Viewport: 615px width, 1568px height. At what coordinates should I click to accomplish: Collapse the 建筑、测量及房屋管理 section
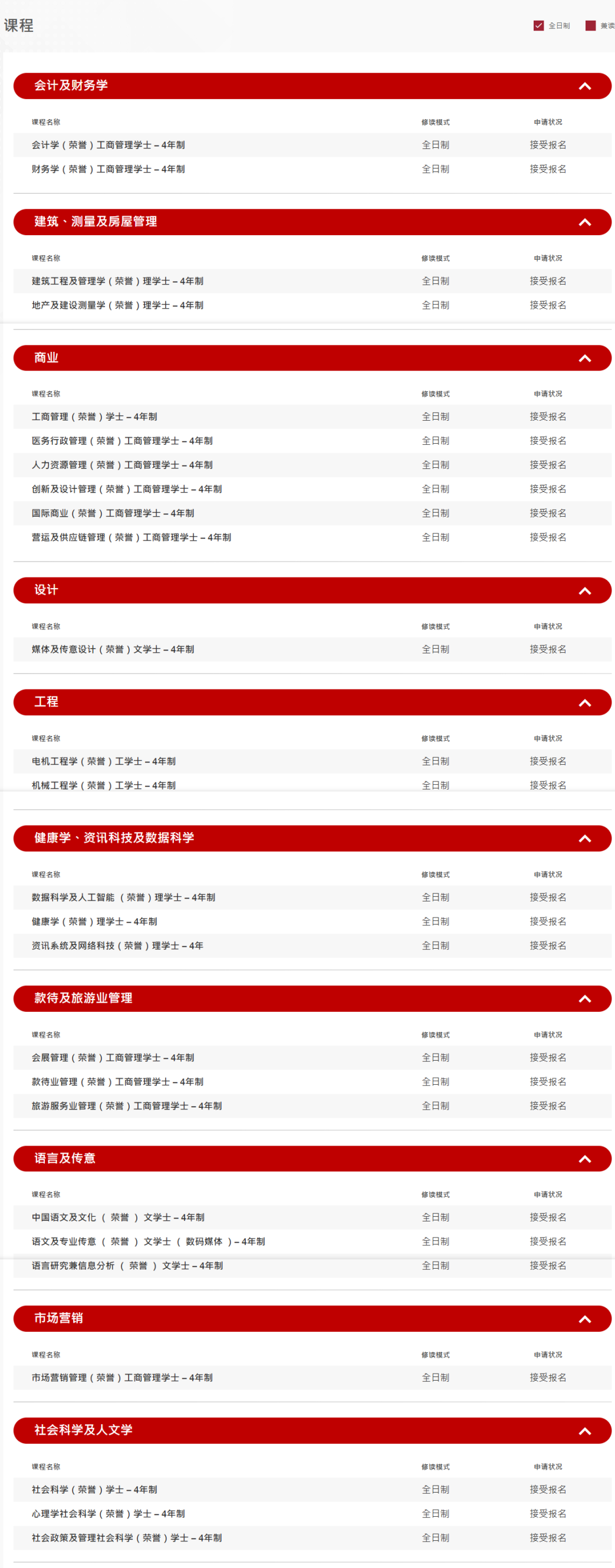pos(584,222)
